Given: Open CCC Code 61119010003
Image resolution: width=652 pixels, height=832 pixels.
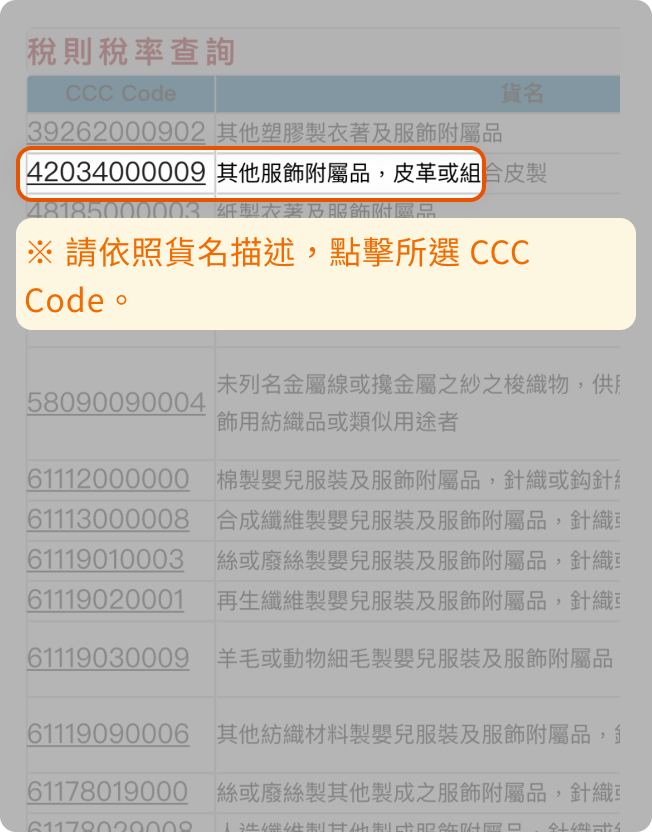Looking at the screenshot, I should pos(106,559).
